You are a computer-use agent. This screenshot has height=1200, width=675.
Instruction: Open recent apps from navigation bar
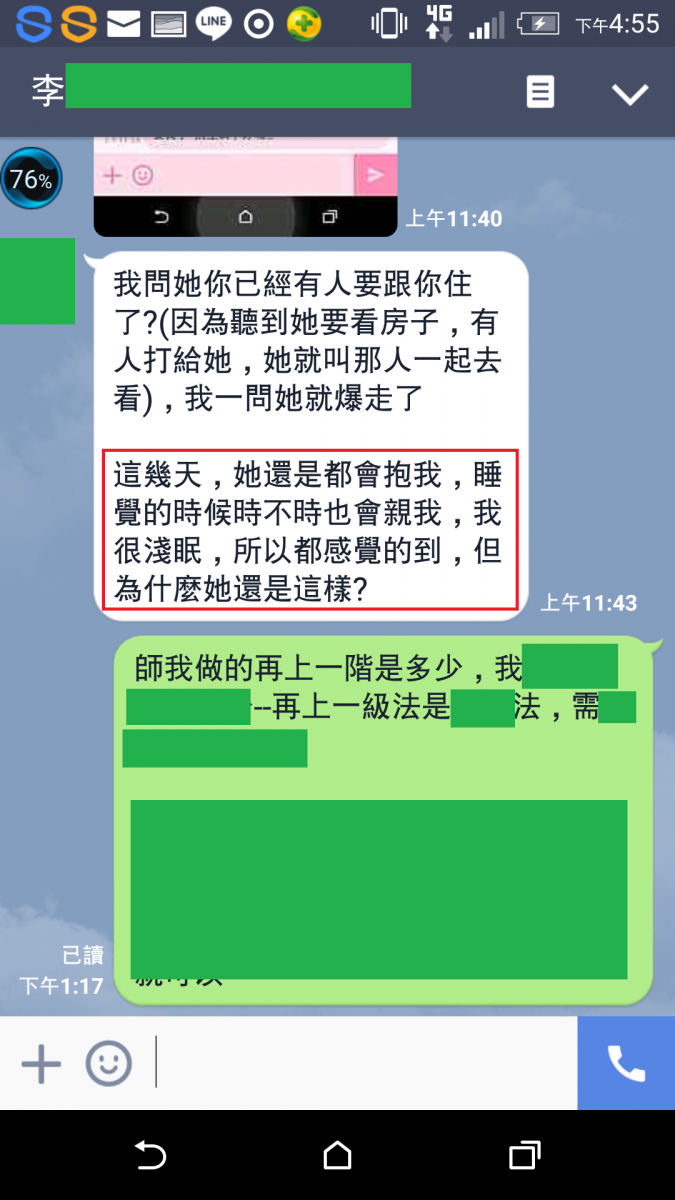(524, 1156)
